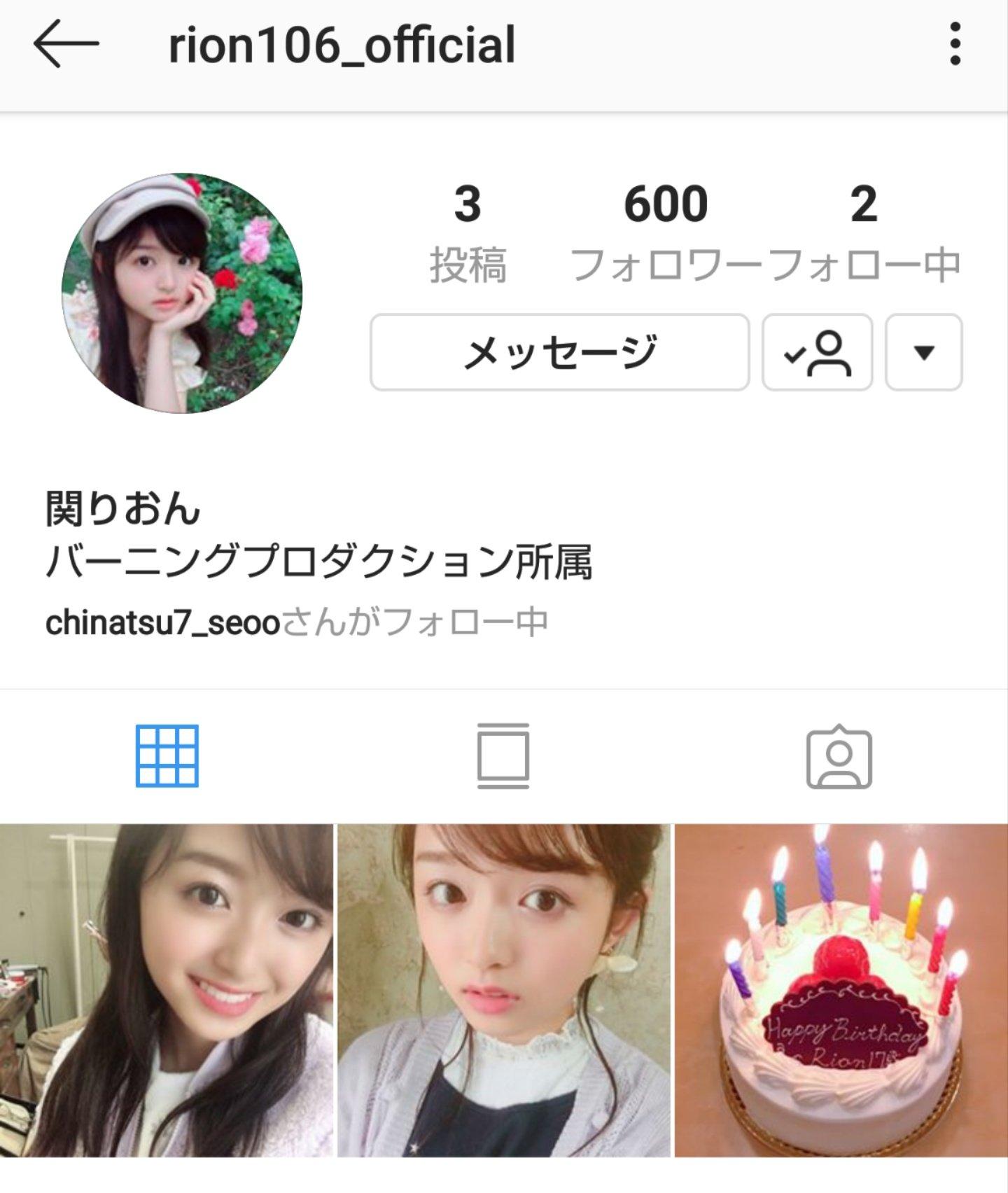This screenshot has height=1193, width=1008.
Task: Go back using the arrow icon
Action: click(66, 44)
